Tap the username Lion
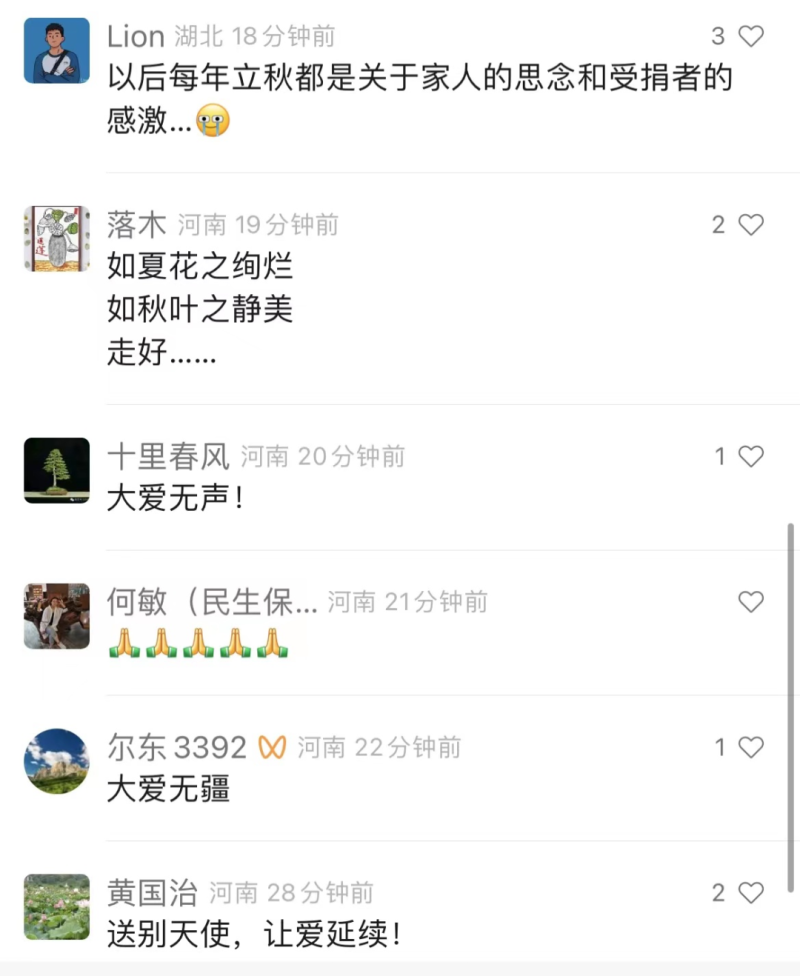800x976 pixels. (x=134, y=36)
